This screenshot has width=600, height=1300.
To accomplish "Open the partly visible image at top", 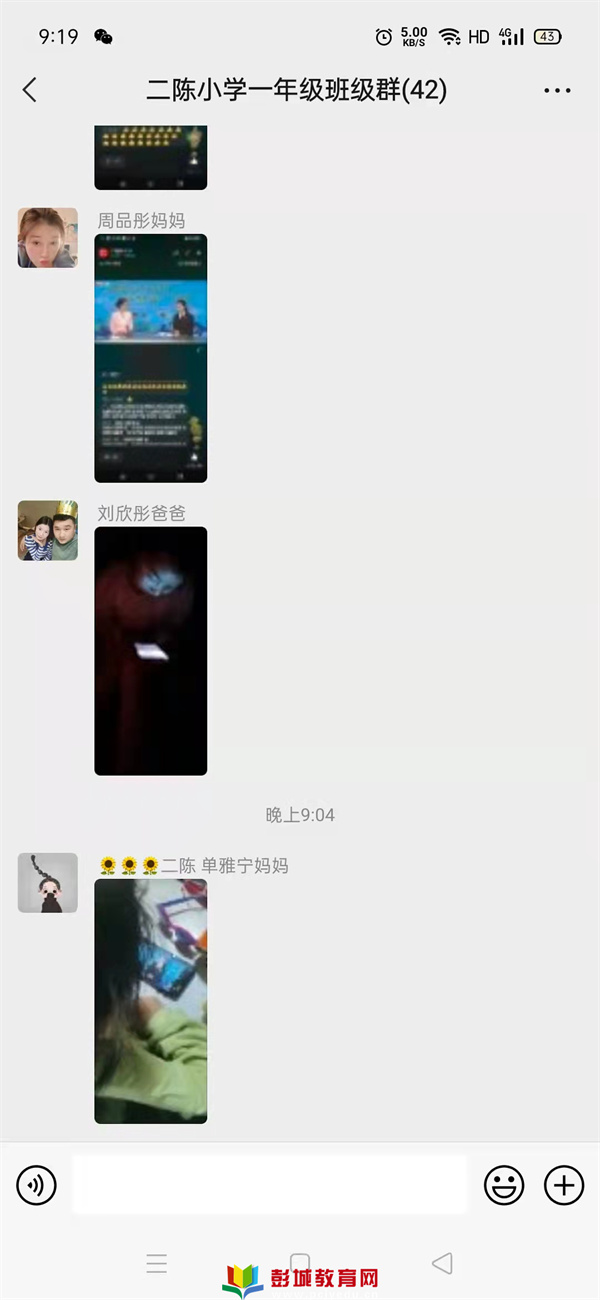I will (x=151, y=157).
